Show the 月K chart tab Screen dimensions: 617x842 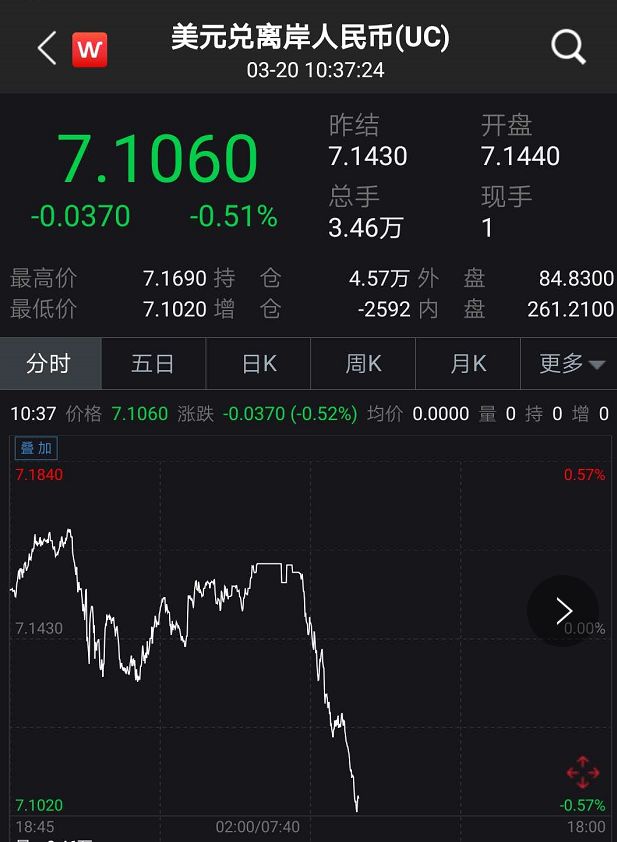click(x=467, y=364)
